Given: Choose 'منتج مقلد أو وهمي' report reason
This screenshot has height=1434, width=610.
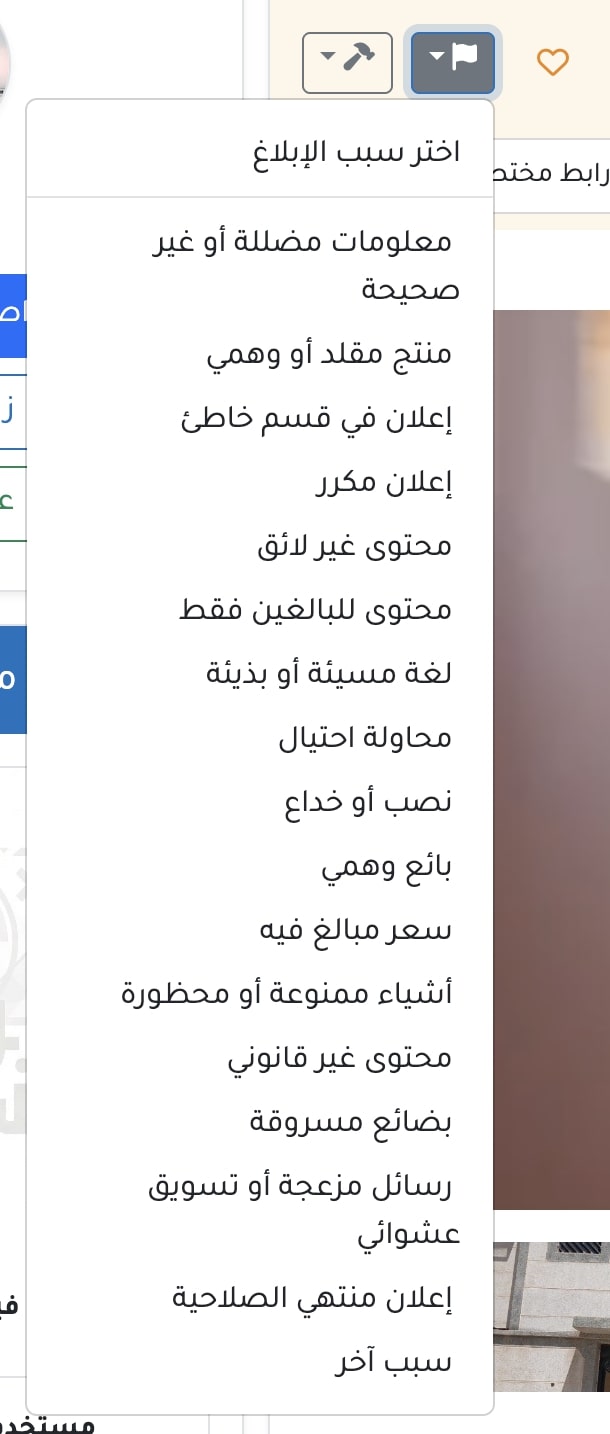Looking at the screenshot, I should point(330,354).
